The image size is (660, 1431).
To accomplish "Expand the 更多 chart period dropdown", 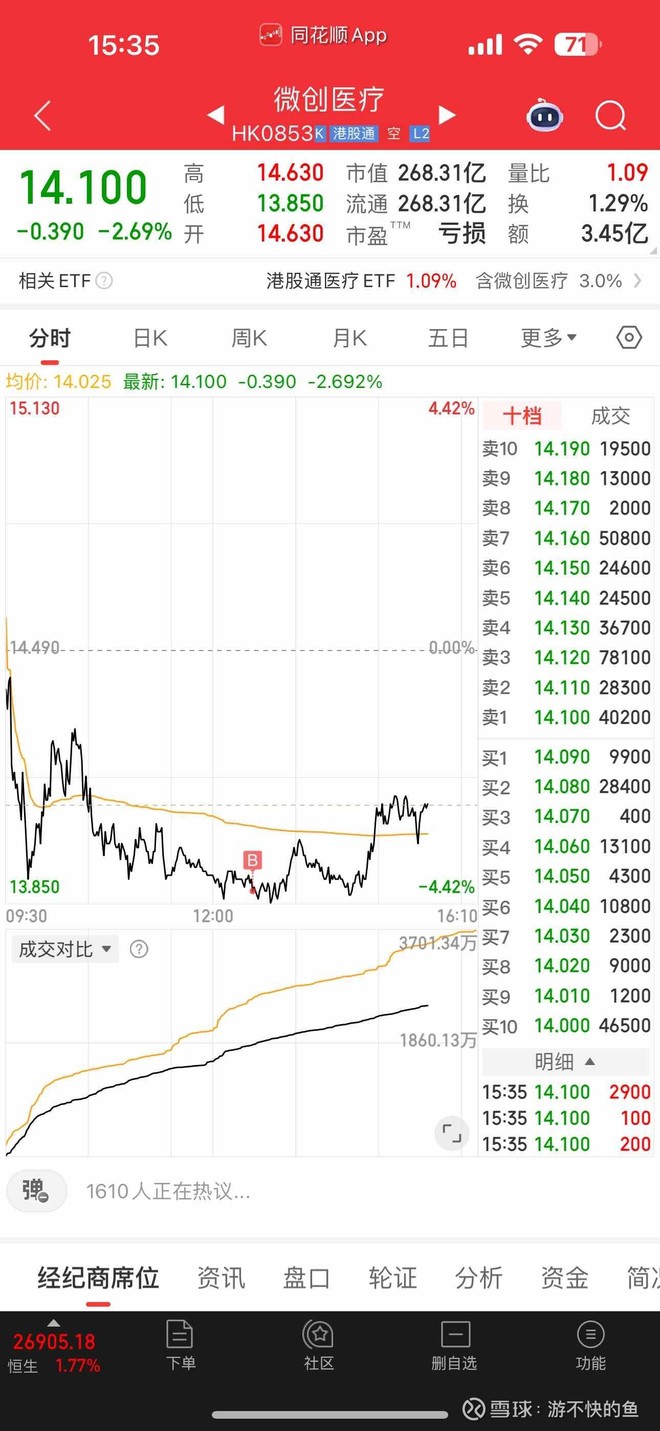I will (548, 338).
